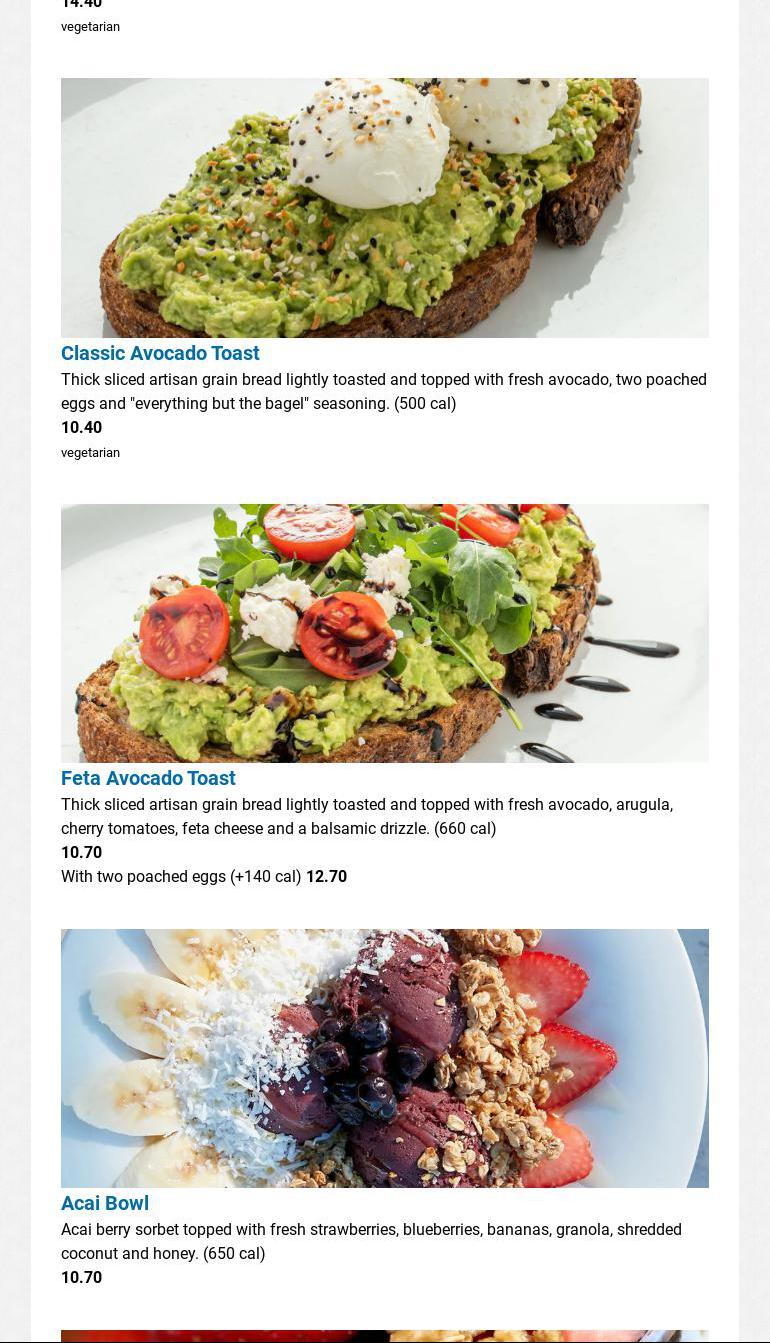Screen dimensions: 770x1343
Task: View the Acai Bowl photo
Action: [384, 1058]
